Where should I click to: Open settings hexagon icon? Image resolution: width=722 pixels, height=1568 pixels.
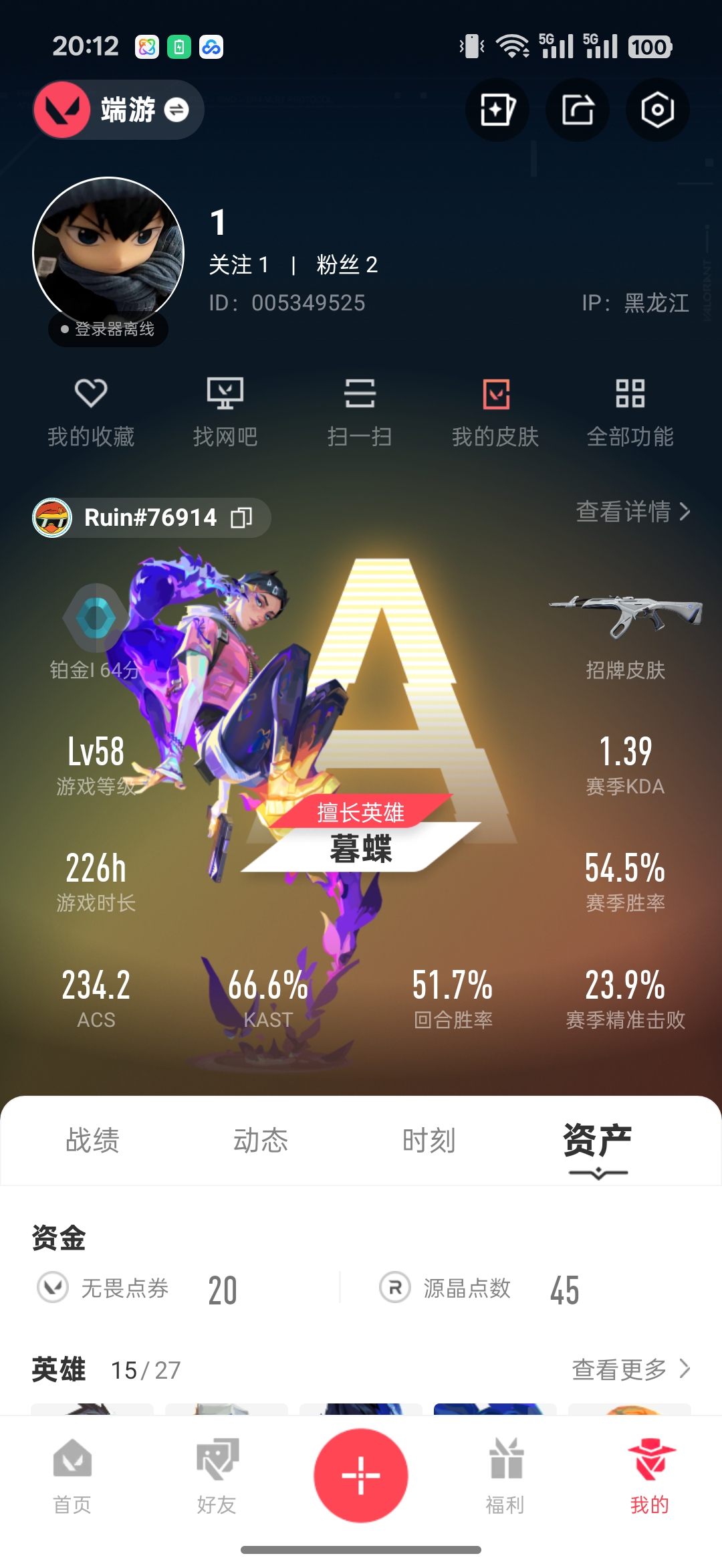point(657,110)
